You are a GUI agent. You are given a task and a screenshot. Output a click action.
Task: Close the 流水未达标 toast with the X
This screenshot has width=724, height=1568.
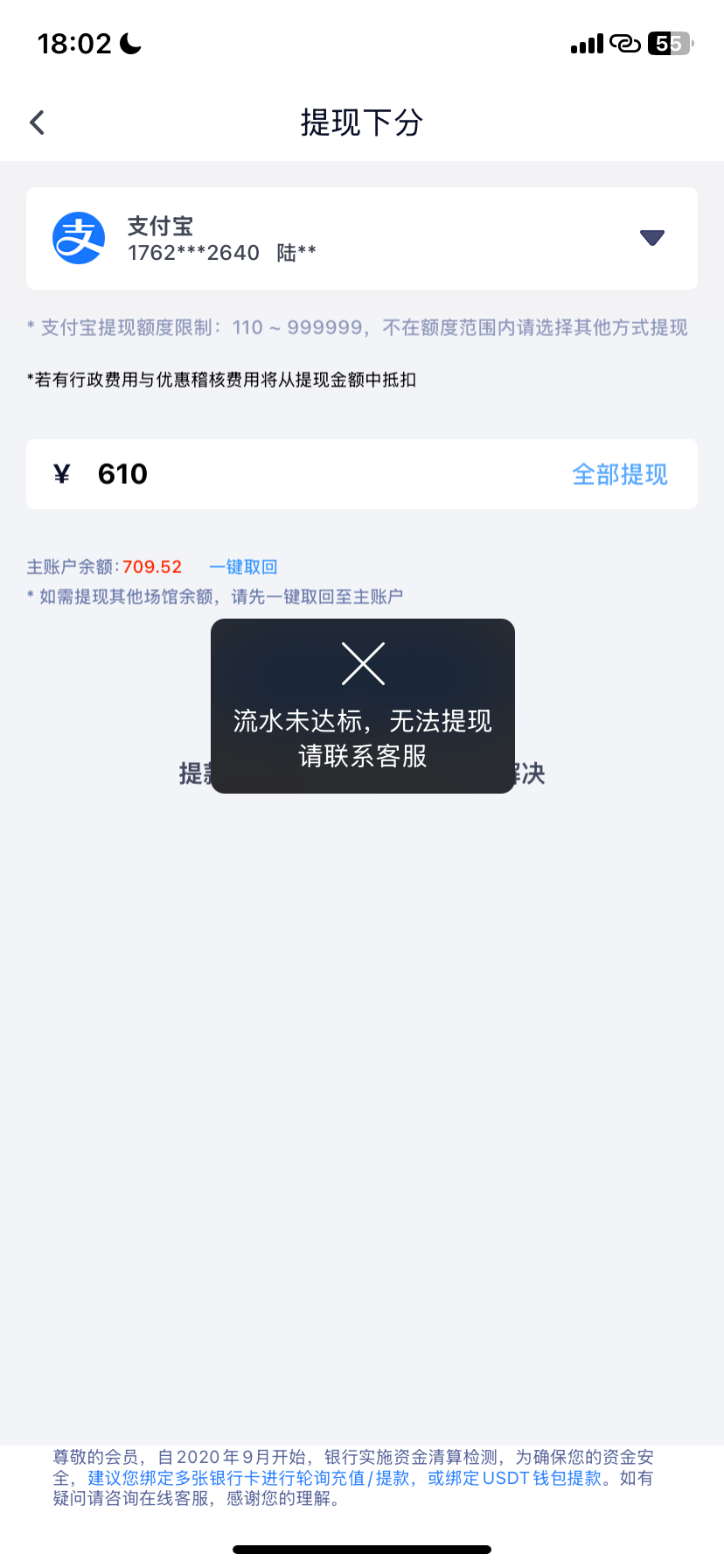tap(363, 663)
